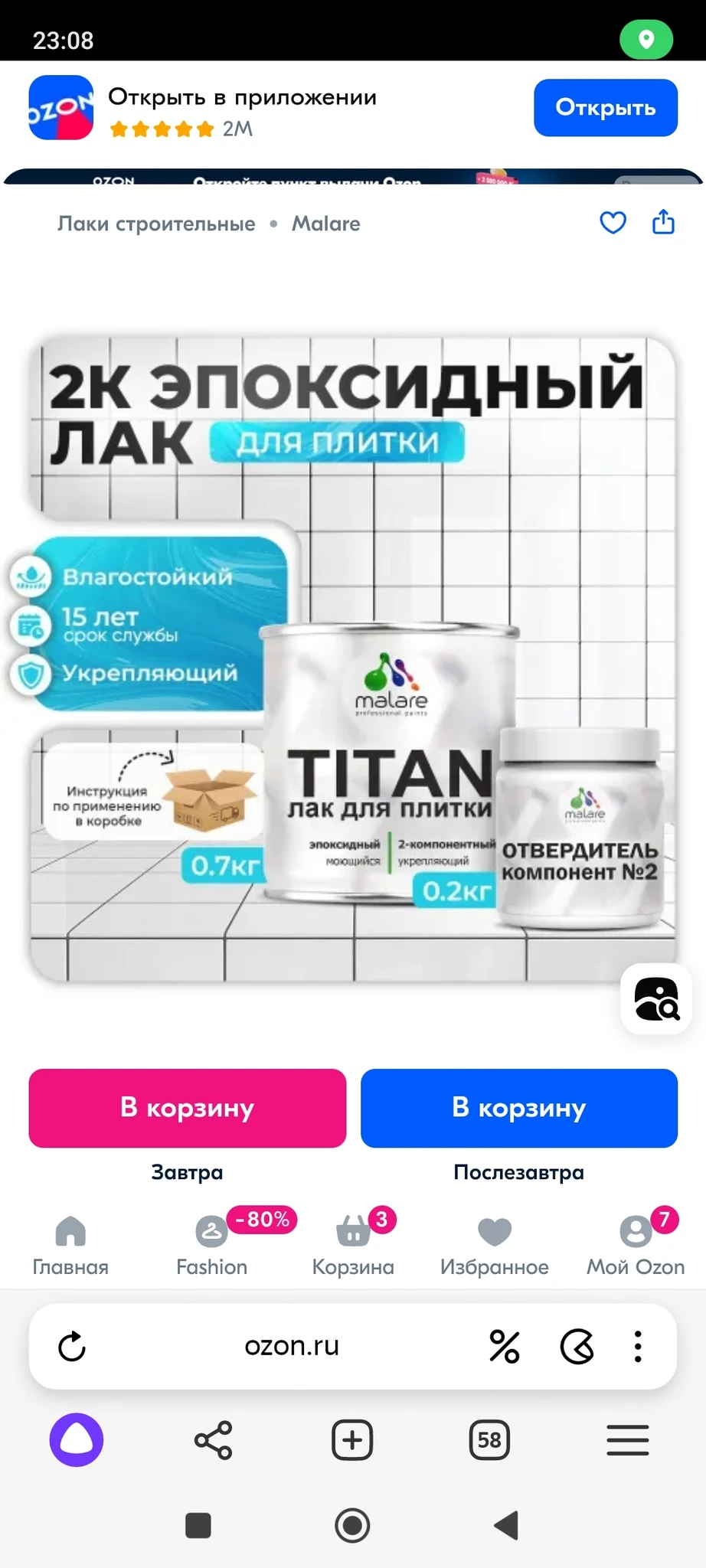706x1568 pixels.
Task: Tap the ozon.ru address bar
Action: pyautogui.click(x=291, y=1346)
